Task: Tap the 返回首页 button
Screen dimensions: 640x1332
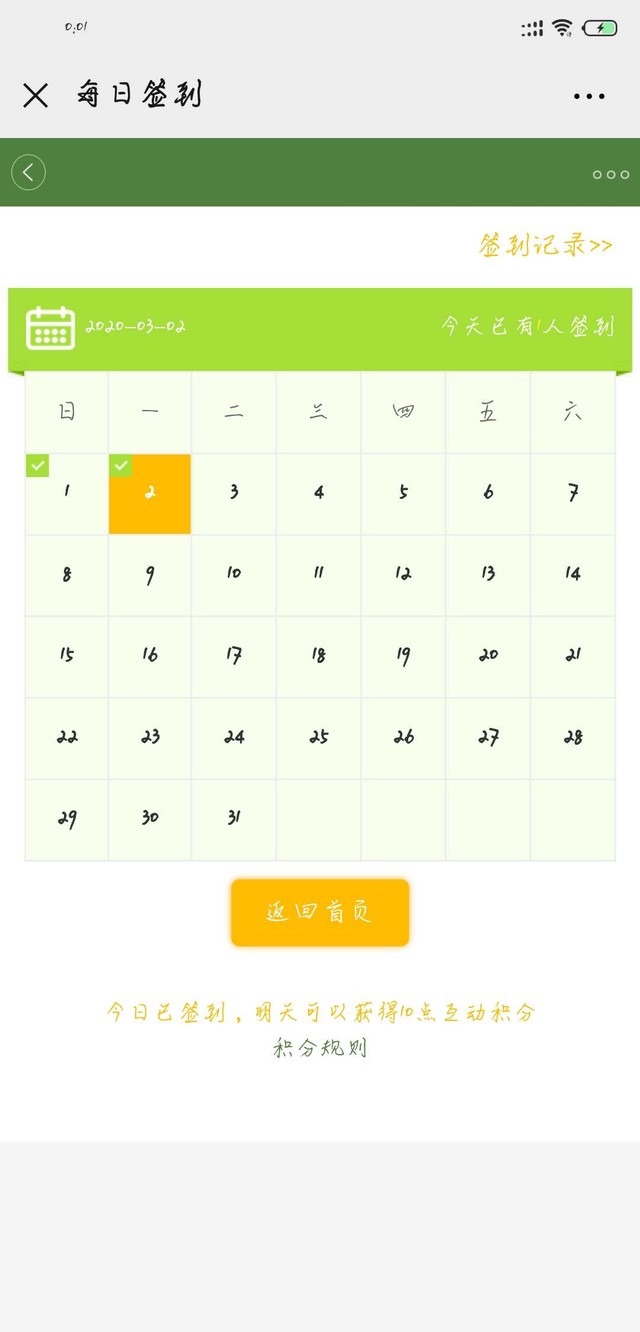Action: [x=320, y=912]
